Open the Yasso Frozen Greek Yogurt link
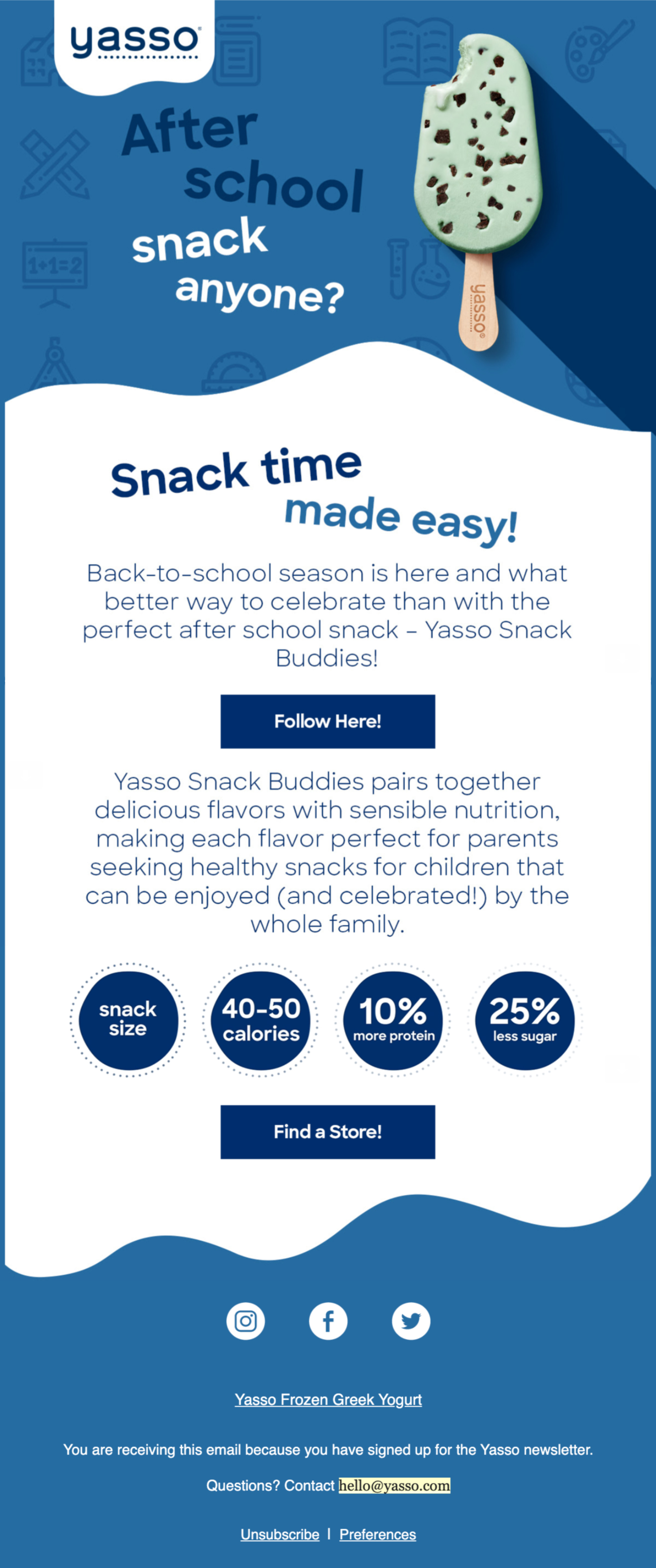The height and width of the screenshot is (1568, 656). point(328,1399)
